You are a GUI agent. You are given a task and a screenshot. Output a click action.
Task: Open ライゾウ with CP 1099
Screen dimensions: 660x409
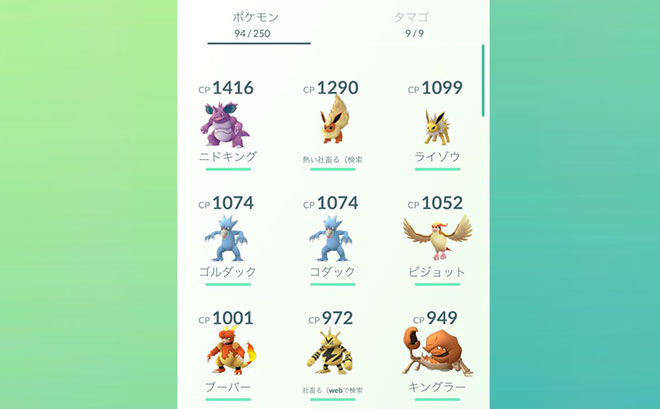(436, 126)
